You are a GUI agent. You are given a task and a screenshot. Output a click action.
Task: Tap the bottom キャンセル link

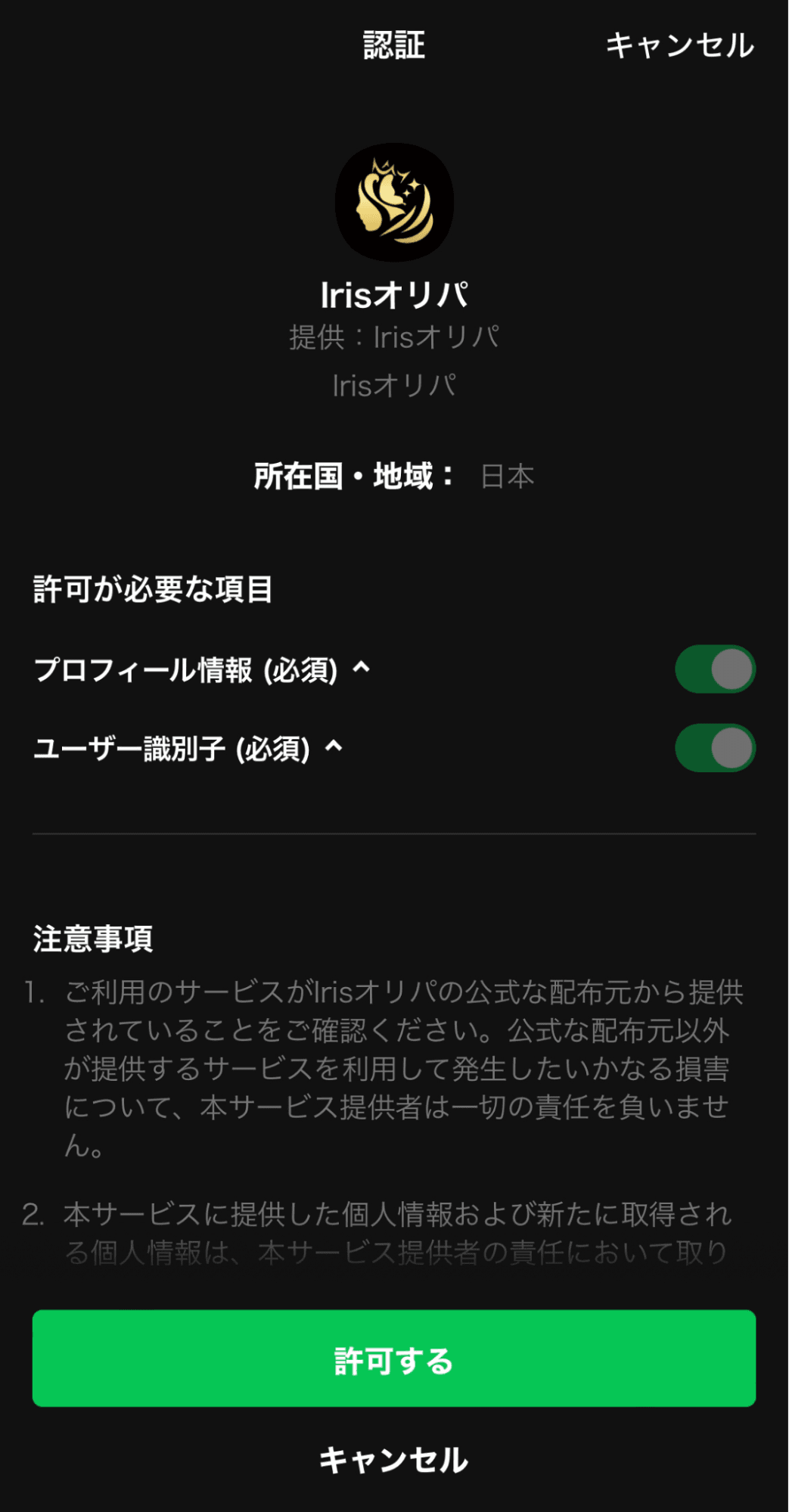(x=394, y=1460)
